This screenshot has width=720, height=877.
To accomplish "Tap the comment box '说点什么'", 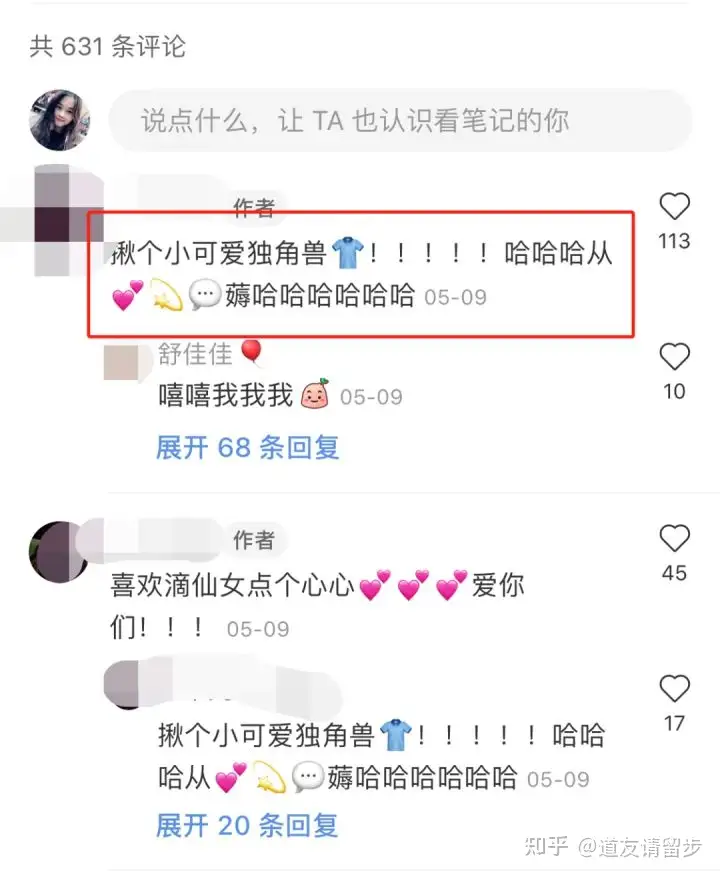I will point(400,121).
